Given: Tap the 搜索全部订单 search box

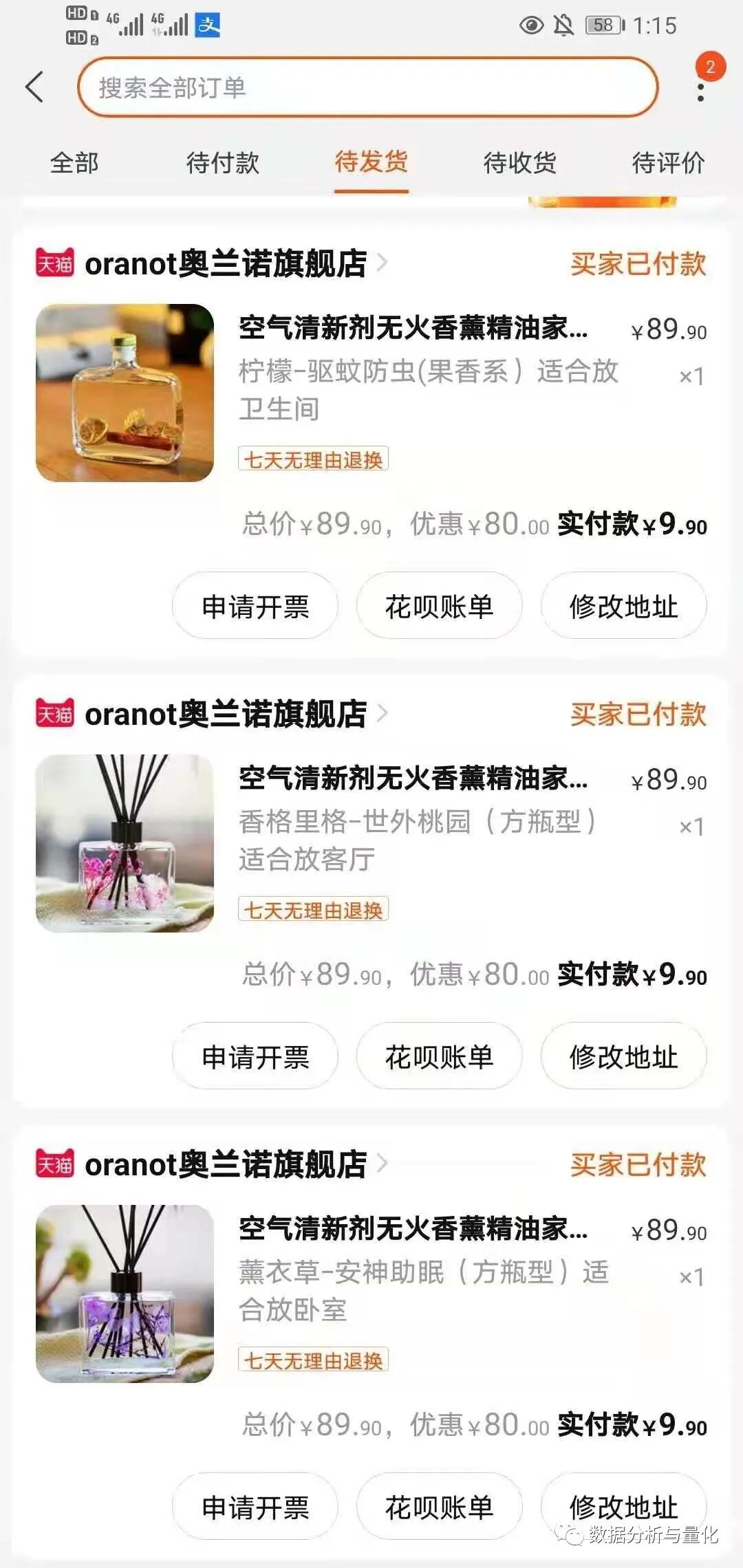Looking at the screenshot, I should 368,87.
